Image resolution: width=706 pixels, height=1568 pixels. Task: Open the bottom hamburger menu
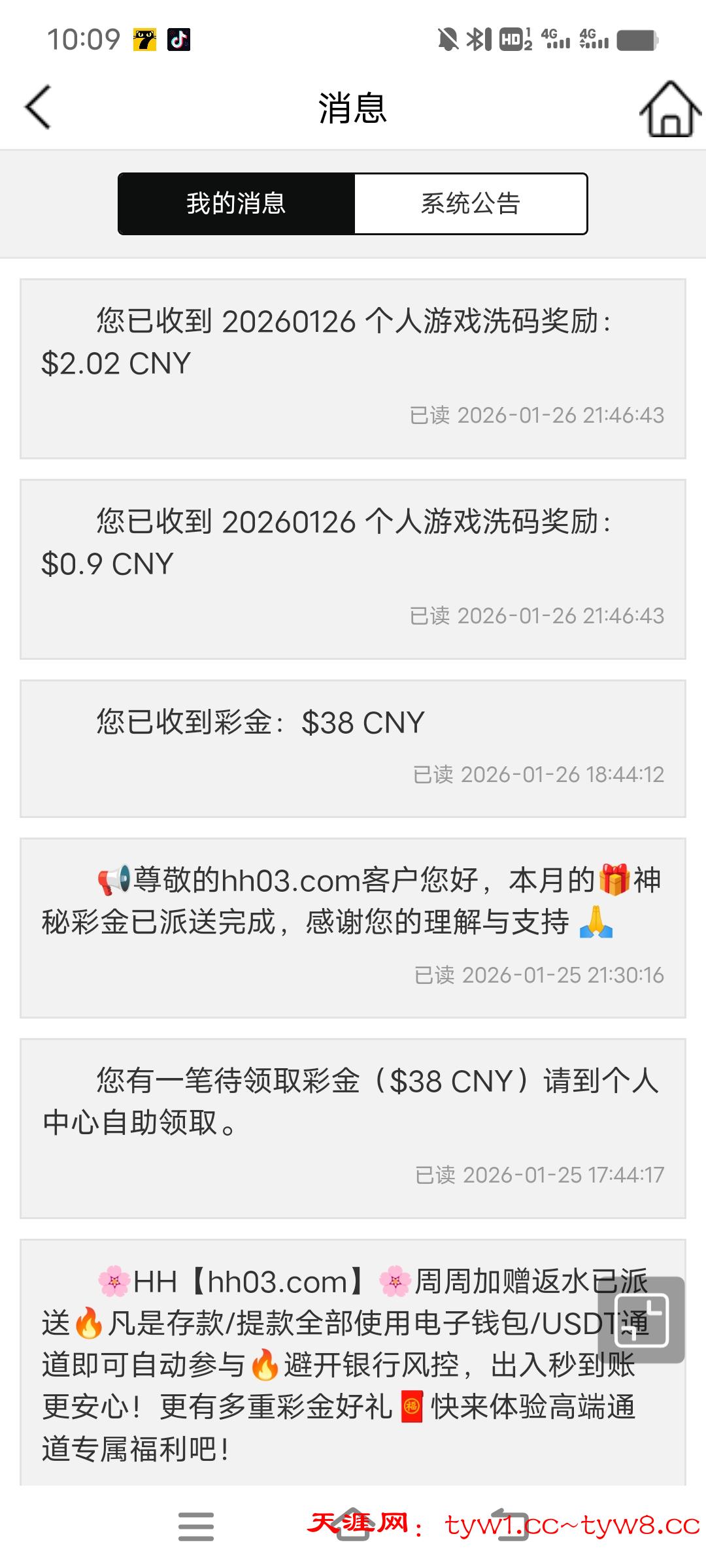coord(196,1526)
